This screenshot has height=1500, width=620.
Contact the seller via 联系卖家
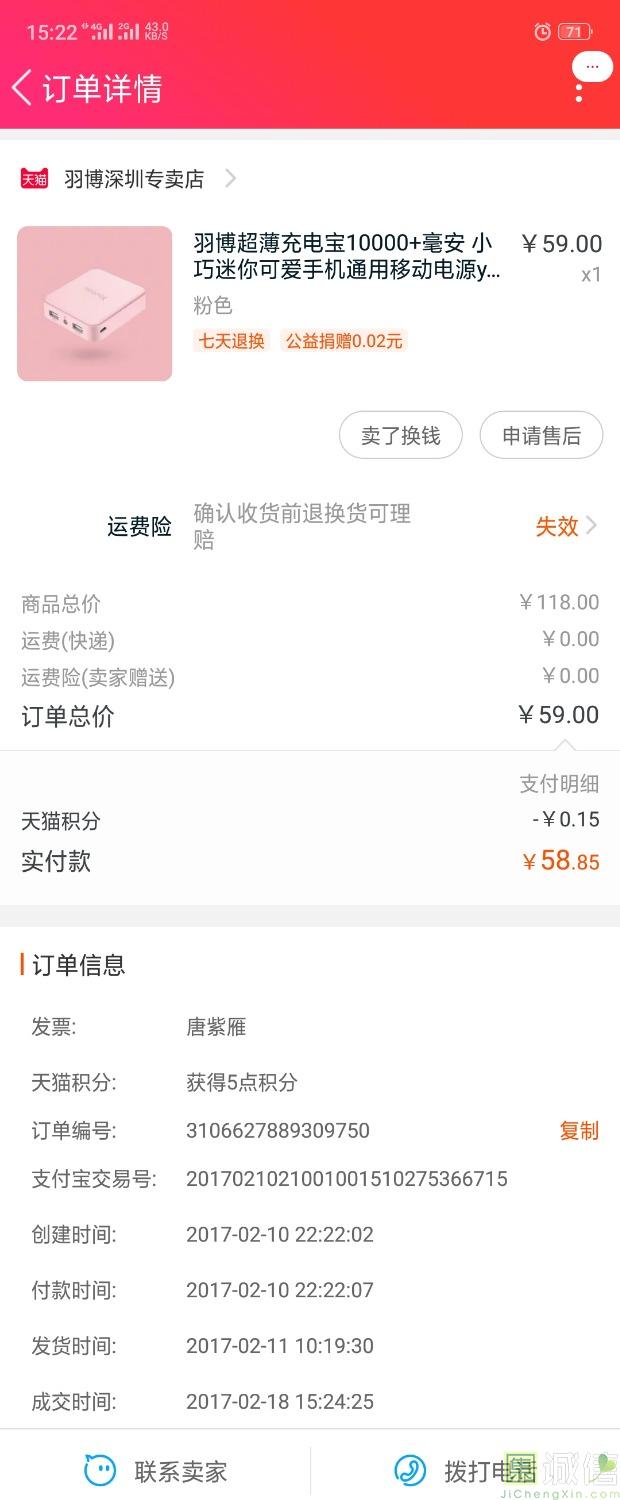click(156, 1471)
